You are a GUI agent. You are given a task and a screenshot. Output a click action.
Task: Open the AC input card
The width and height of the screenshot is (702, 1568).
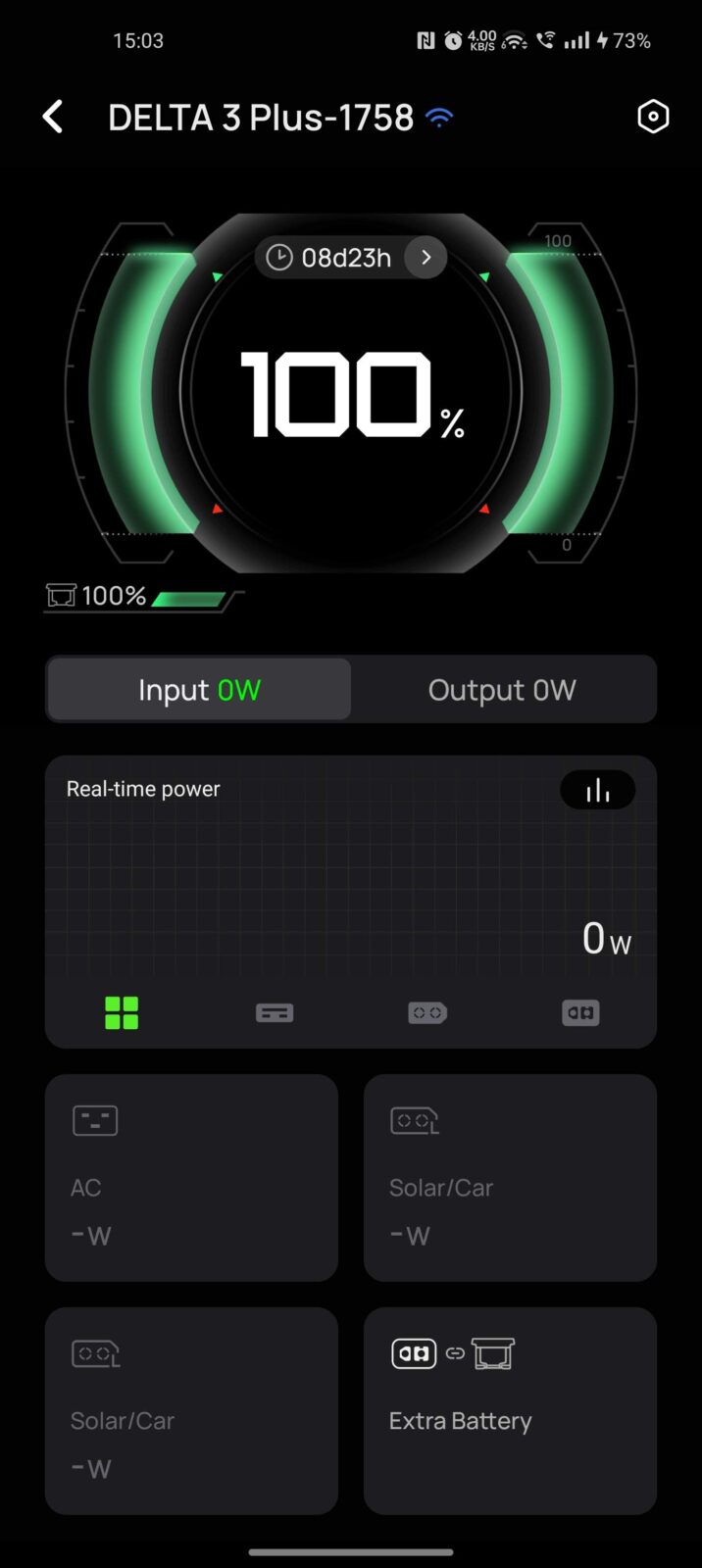[x=191, y=1178]
